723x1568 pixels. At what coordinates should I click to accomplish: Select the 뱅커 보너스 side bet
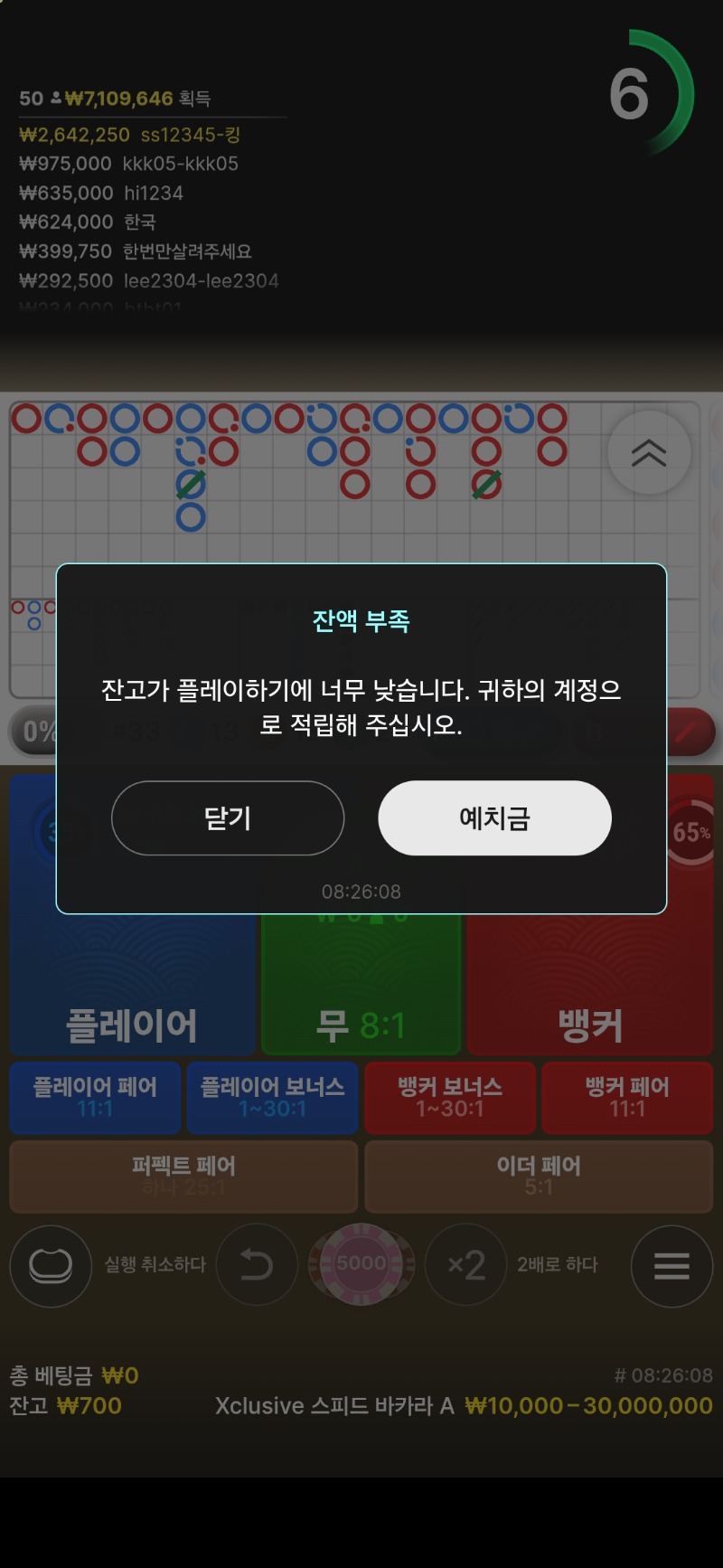click(449, 1097)
